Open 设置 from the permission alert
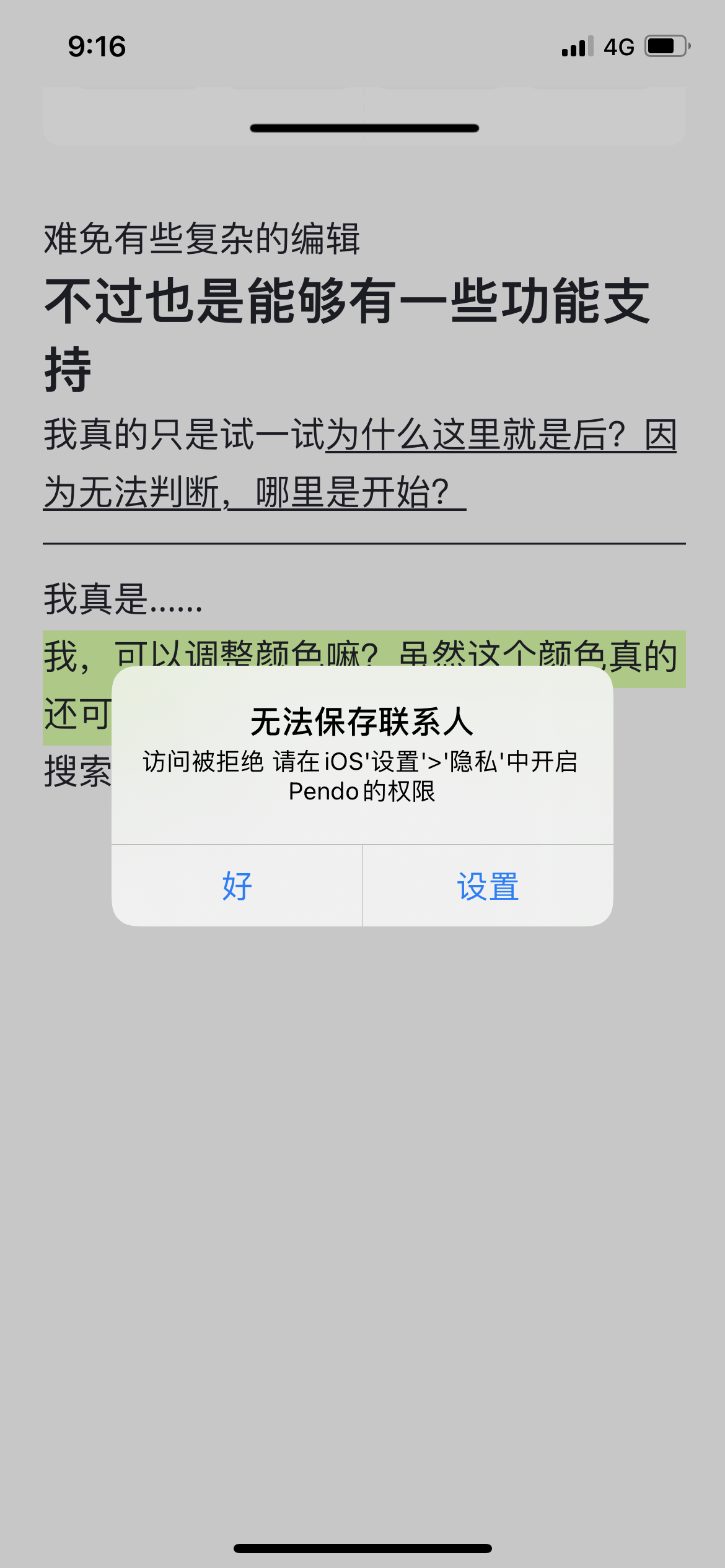 [x=488, y=886]
